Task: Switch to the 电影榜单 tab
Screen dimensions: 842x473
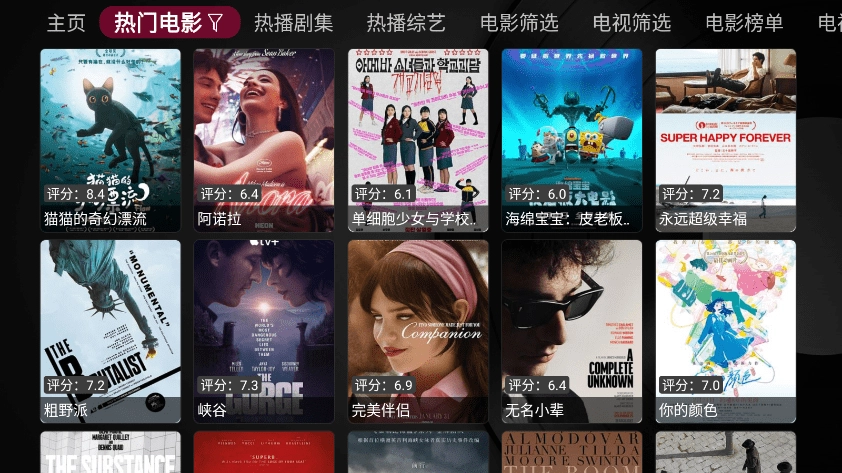Action: pos(744,23)
